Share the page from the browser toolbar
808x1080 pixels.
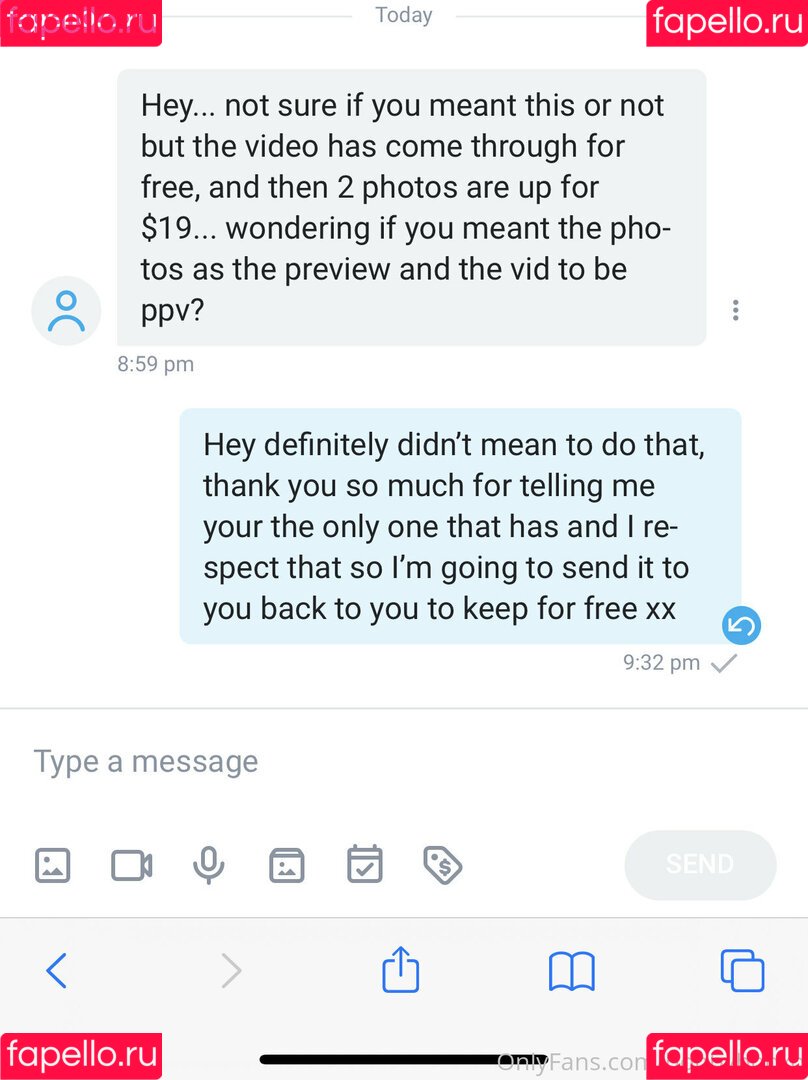point(401,970)
